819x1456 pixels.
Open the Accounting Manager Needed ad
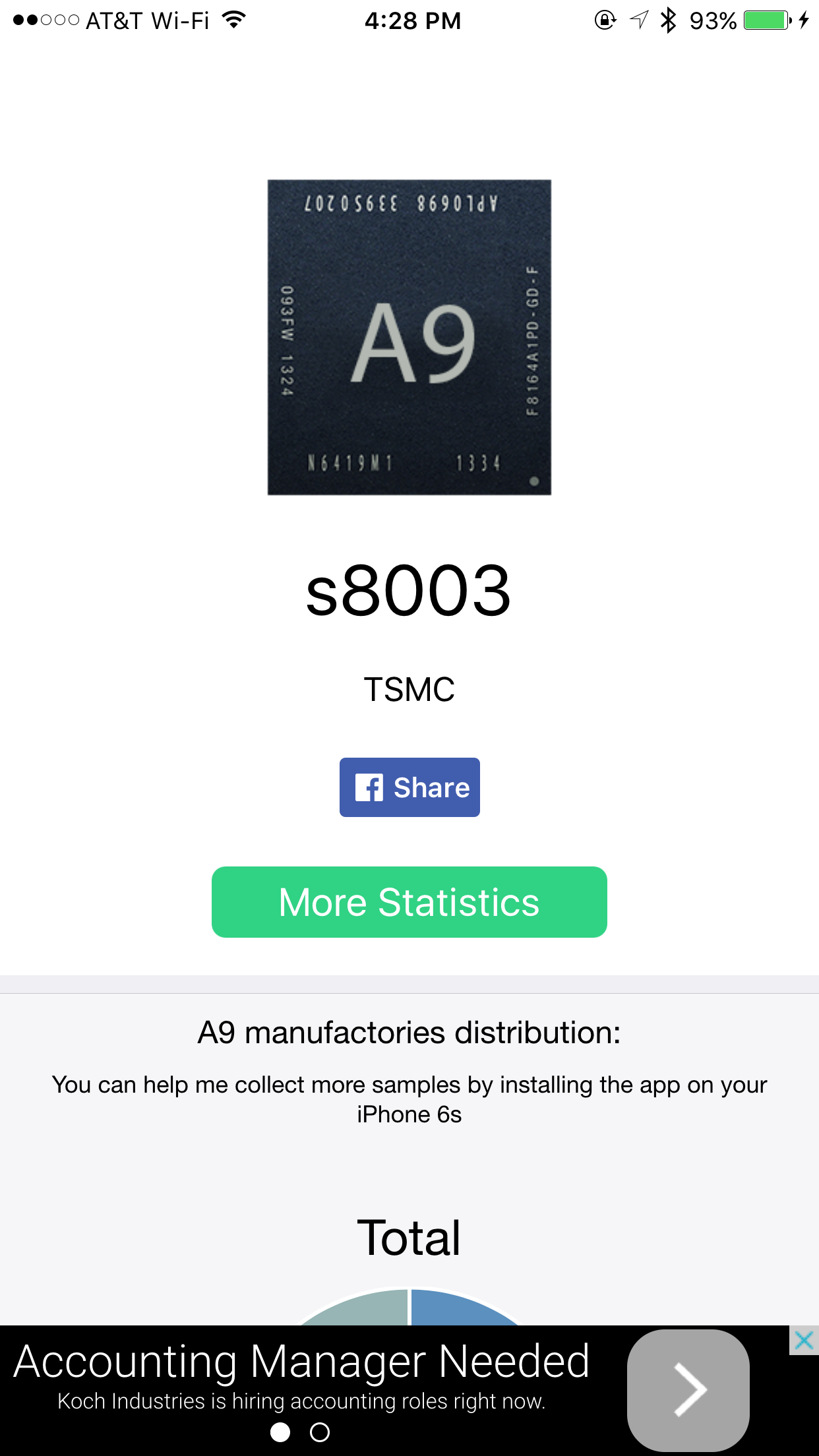pyautogui.click(x=301, y=1362)
